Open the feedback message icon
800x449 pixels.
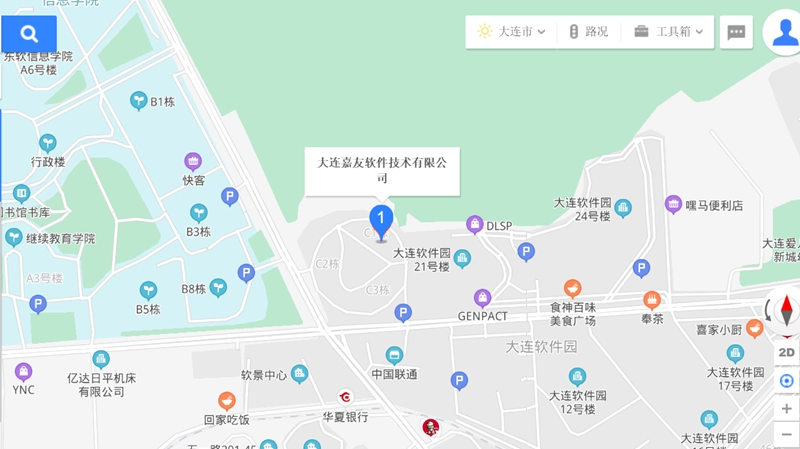coord(736,32)
